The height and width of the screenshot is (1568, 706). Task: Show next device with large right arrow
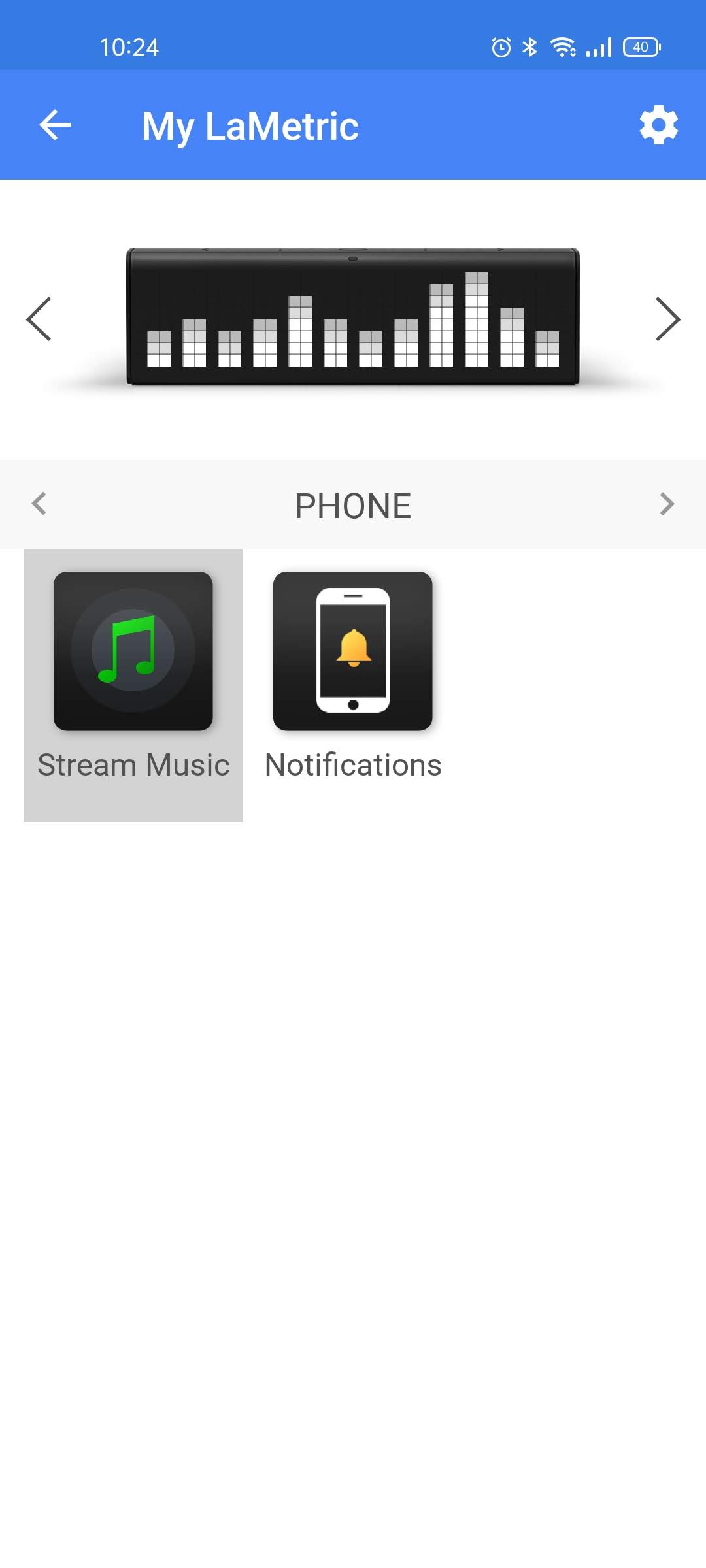[667, 319]
